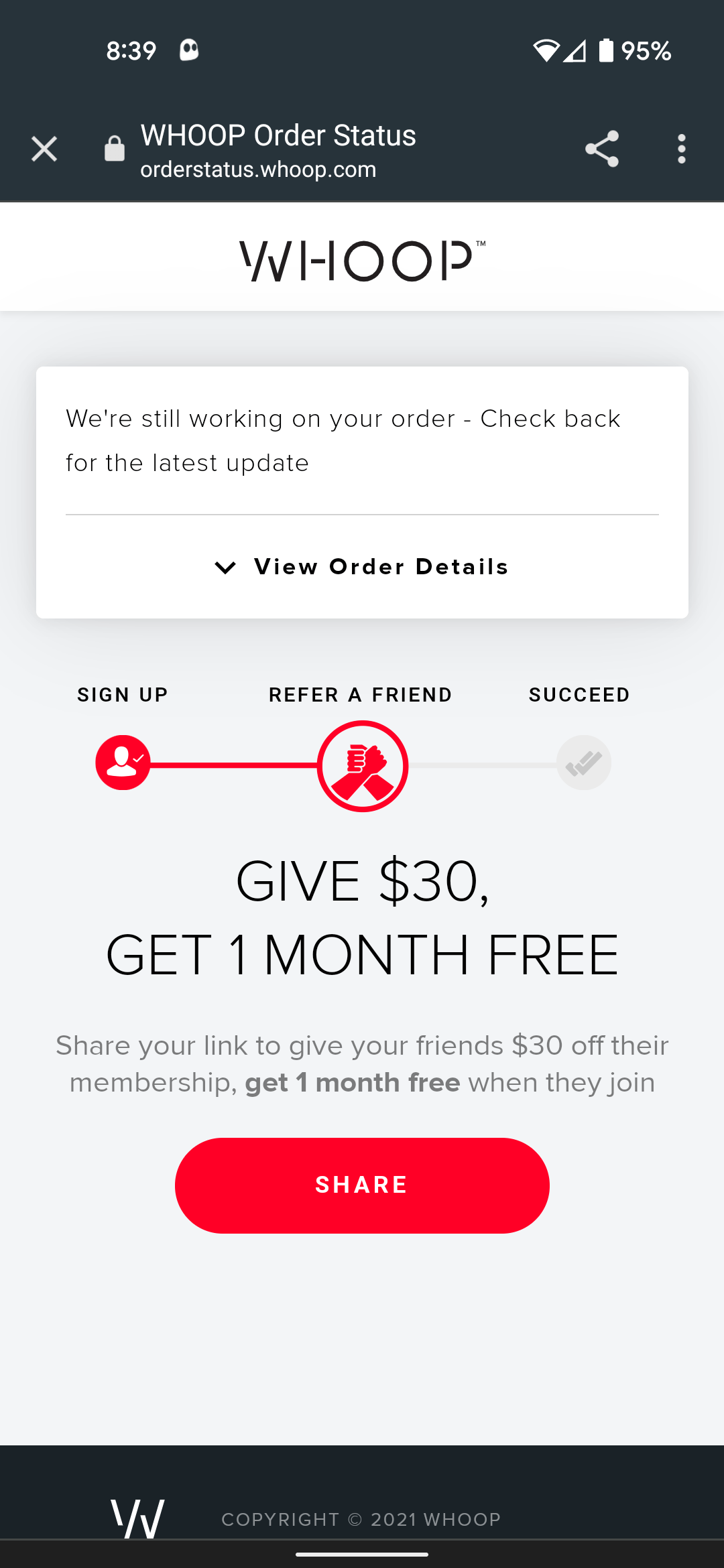Close the WHOOP Order Status page
Viewport: 724px width, 1568px height.
(x=44, y=149)
